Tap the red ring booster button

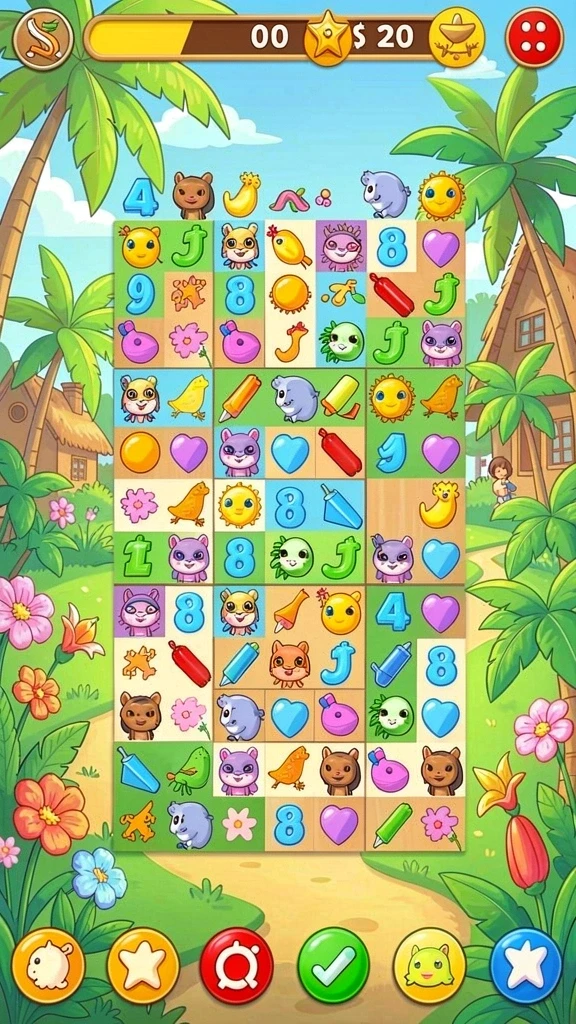click(236, 965)
